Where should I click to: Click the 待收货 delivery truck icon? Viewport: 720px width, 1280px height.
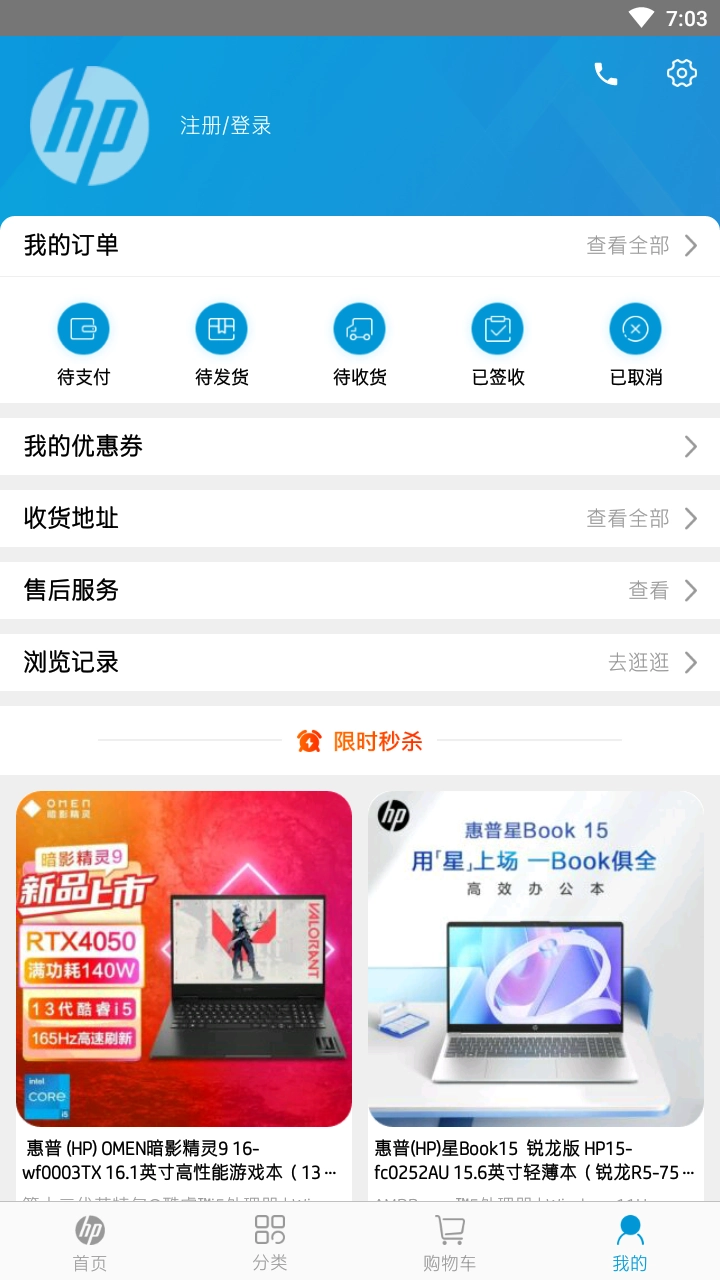359,327
